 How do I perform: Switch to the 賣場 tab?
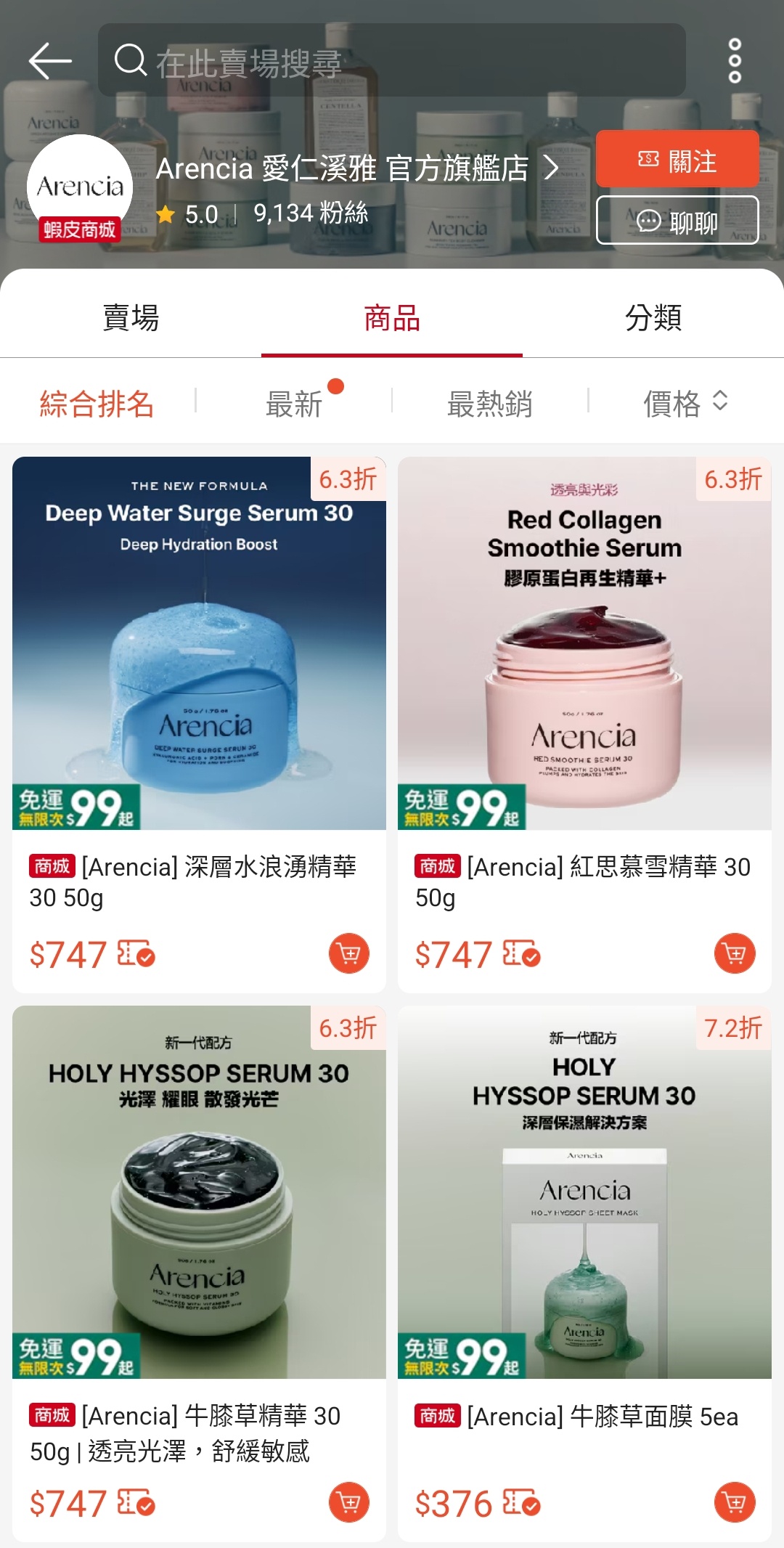pyautogui.click(x=131, y=318)
